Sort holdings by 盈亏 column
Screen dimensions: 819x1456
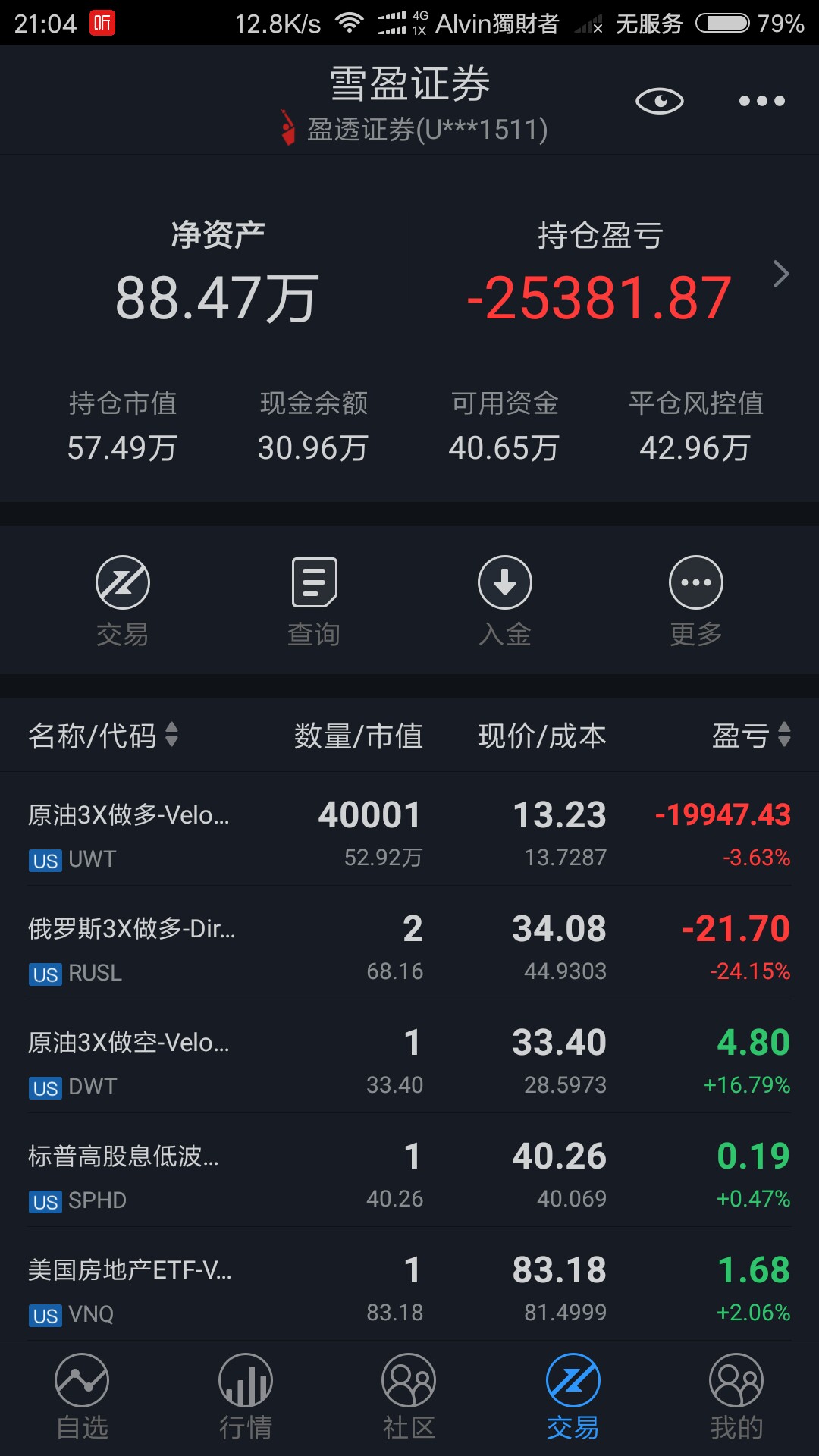[751, 735]
